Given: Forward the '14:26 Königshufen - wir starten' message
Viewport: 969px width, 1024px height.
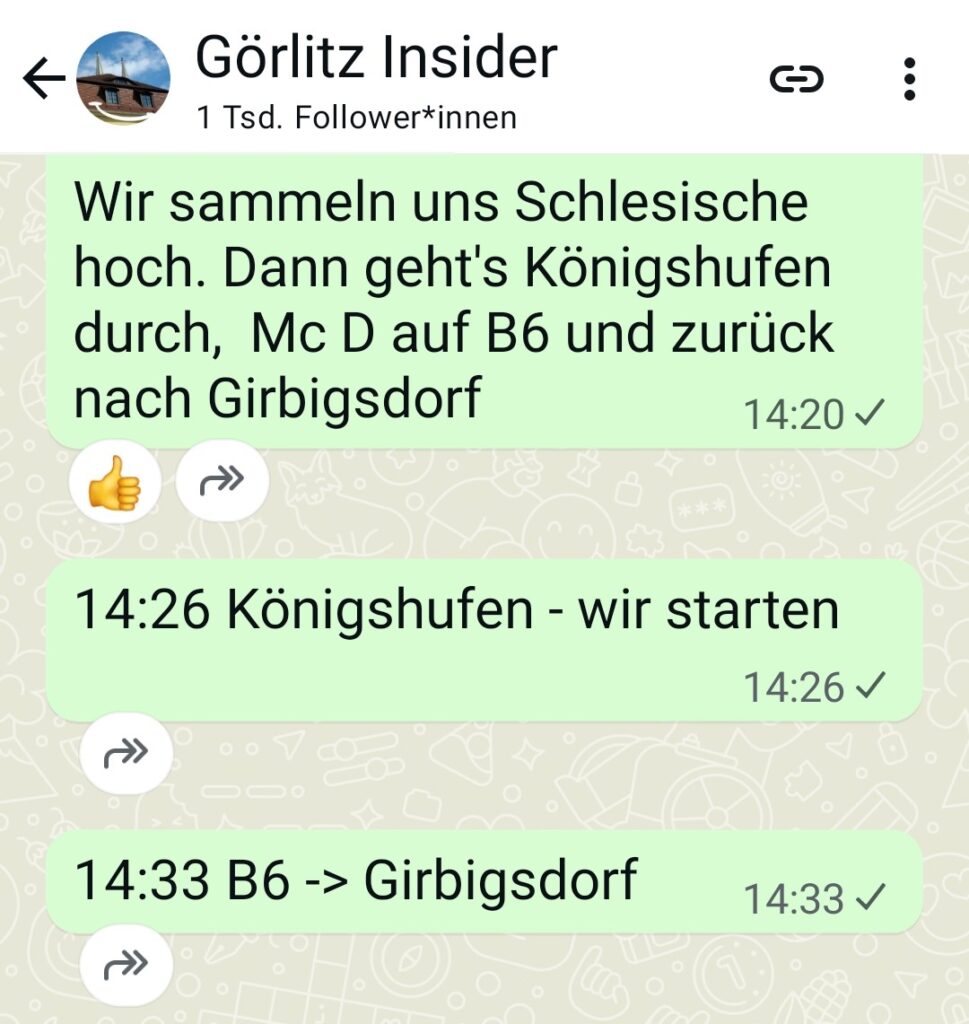Looking at the screenshot, I should pyautogui.click(x=126, y=753).
